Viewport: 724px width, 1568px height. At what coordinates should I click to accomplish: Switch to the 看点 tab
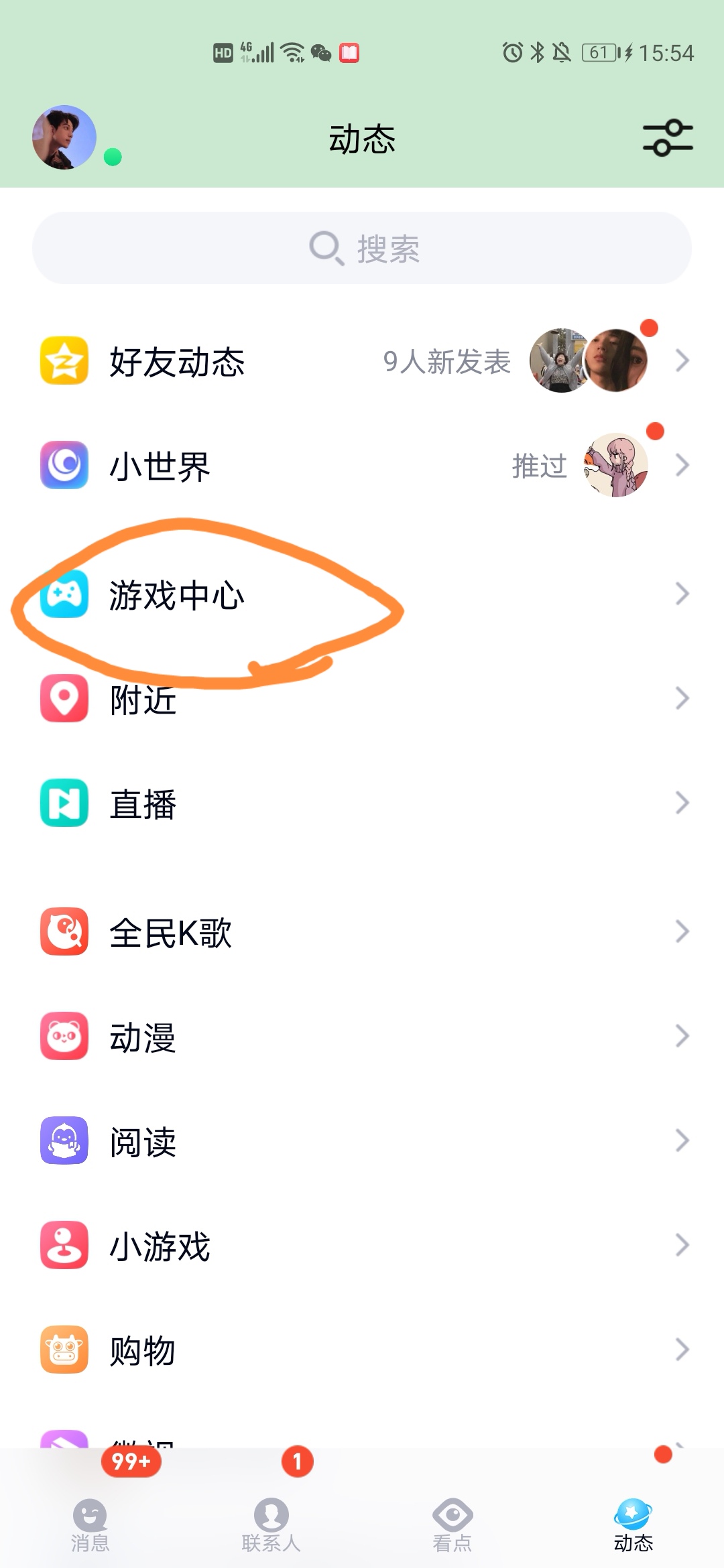pos(452,1522)
